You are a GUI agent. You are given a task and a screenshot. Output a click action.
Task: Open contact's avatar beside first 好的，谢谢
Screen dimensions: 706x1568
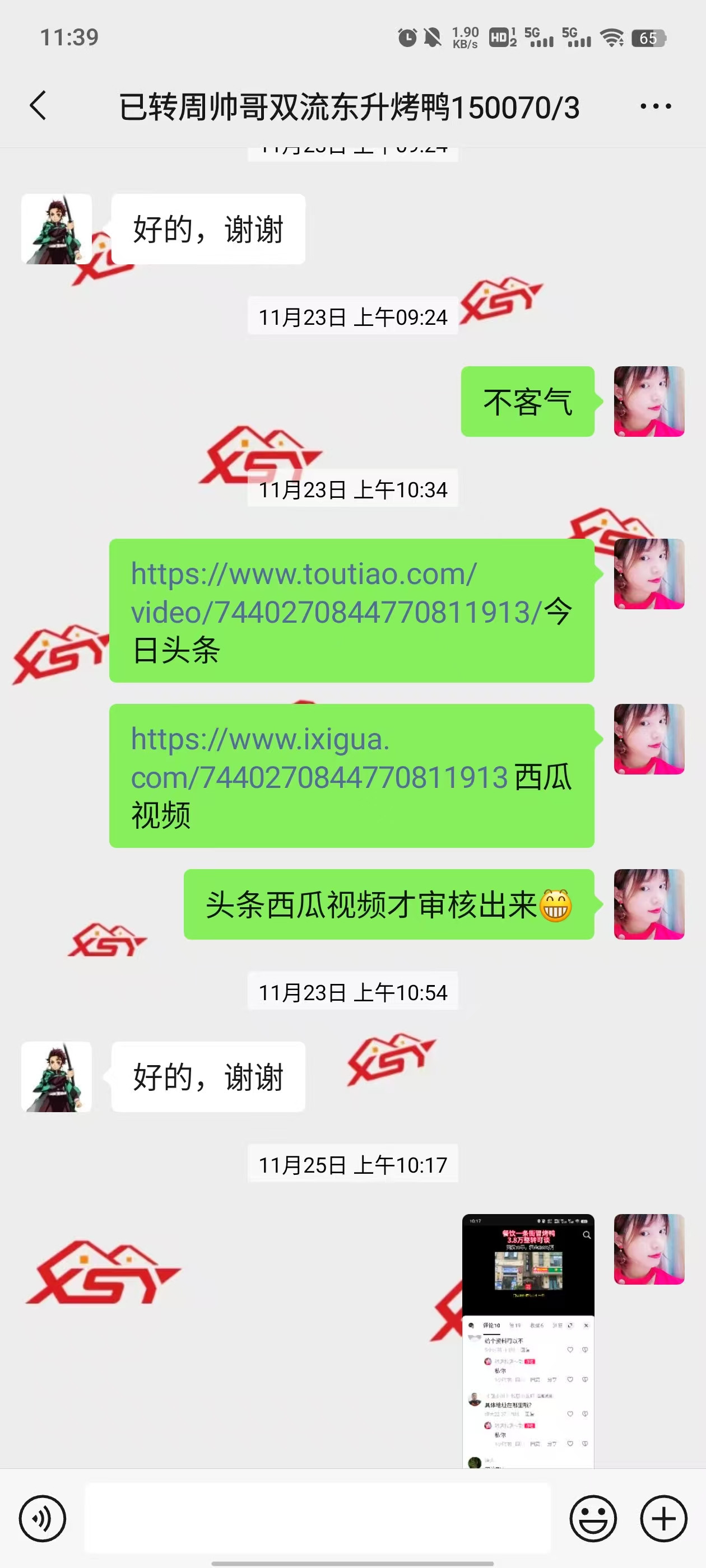[x=57, y=230]
